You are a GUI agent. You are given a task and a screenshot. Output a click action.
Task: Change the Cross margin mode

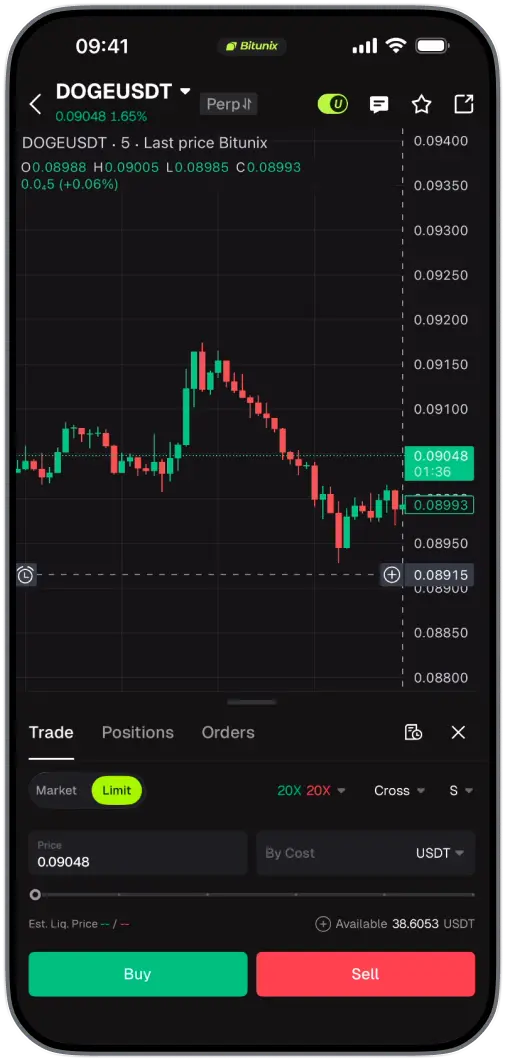[400, 790]
